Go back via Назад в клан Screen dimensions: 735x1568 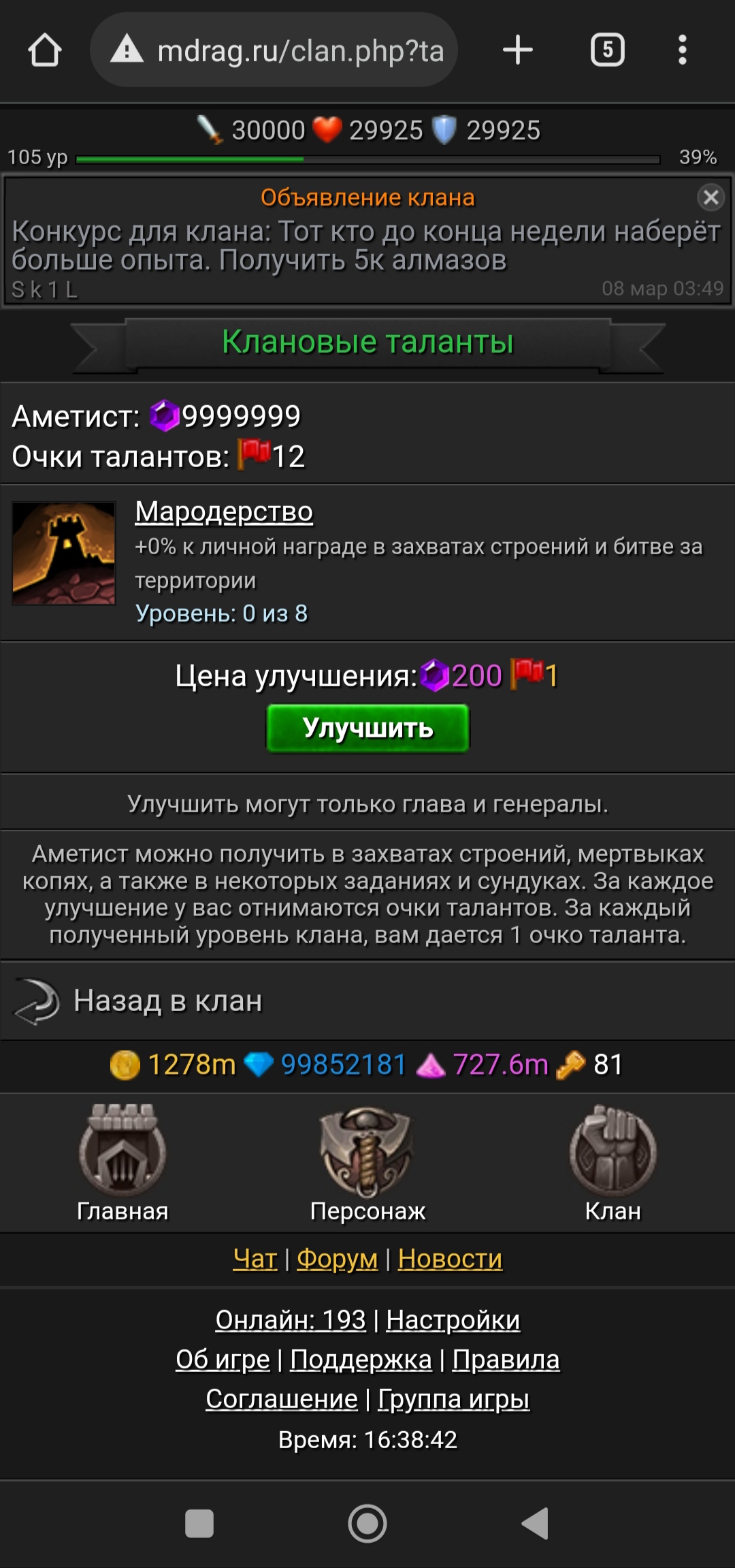167,1001
